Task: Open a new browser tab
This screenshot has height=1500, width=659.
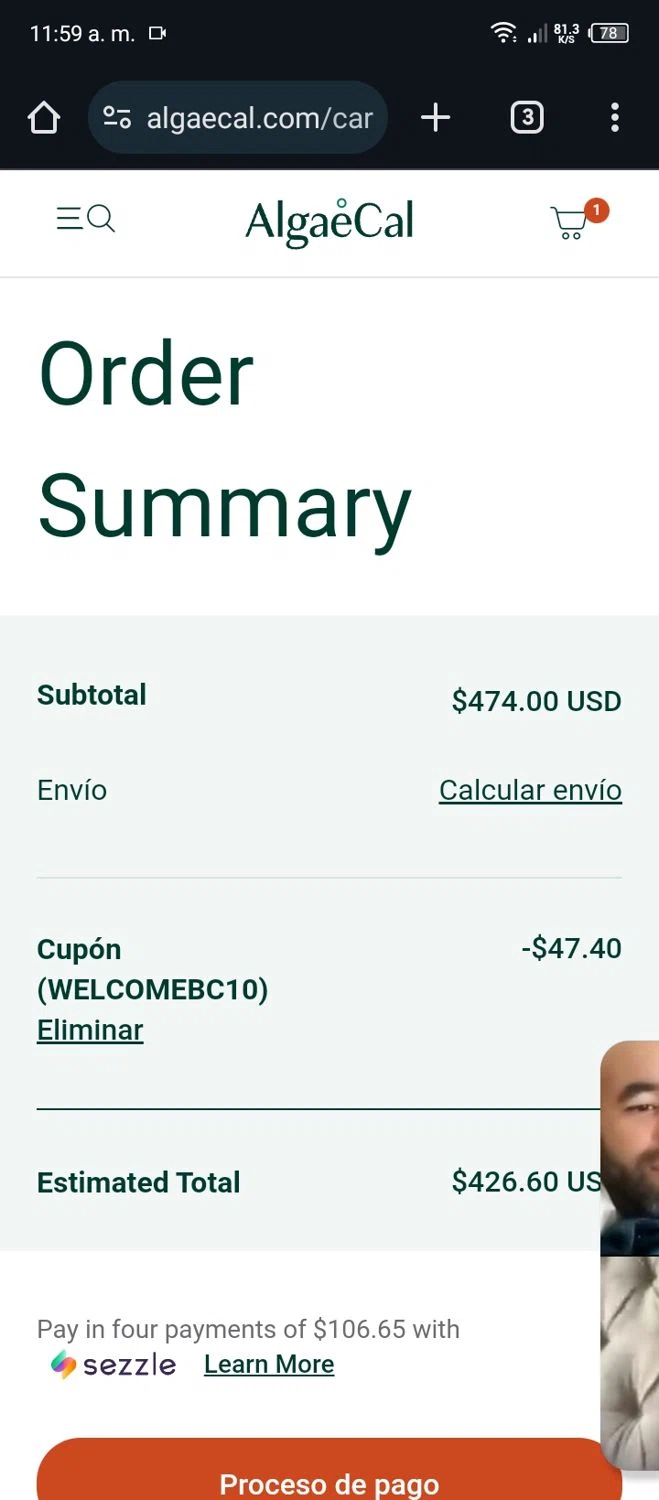Action: pos(435,118)
